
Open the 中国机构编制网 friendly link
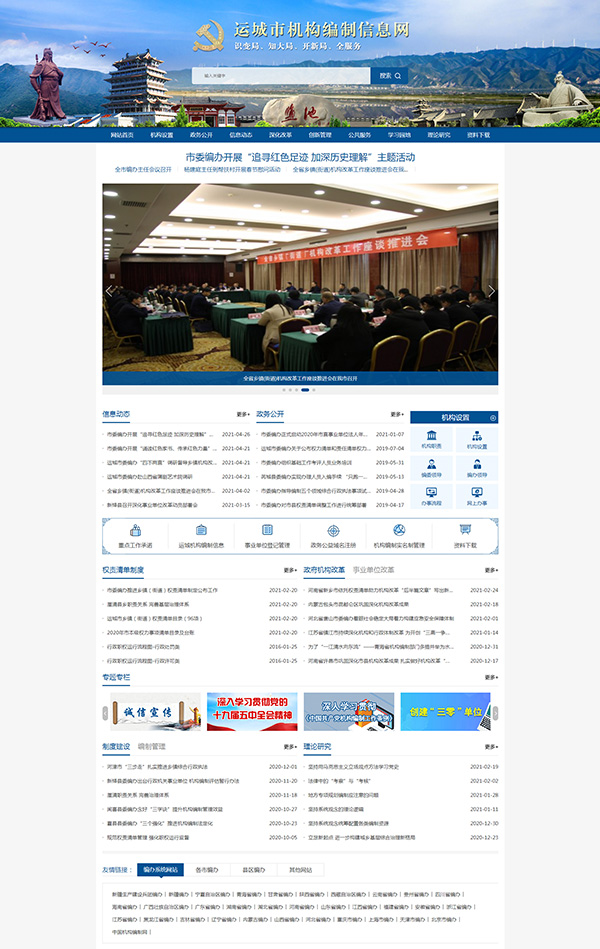click(x=130, y=932)
